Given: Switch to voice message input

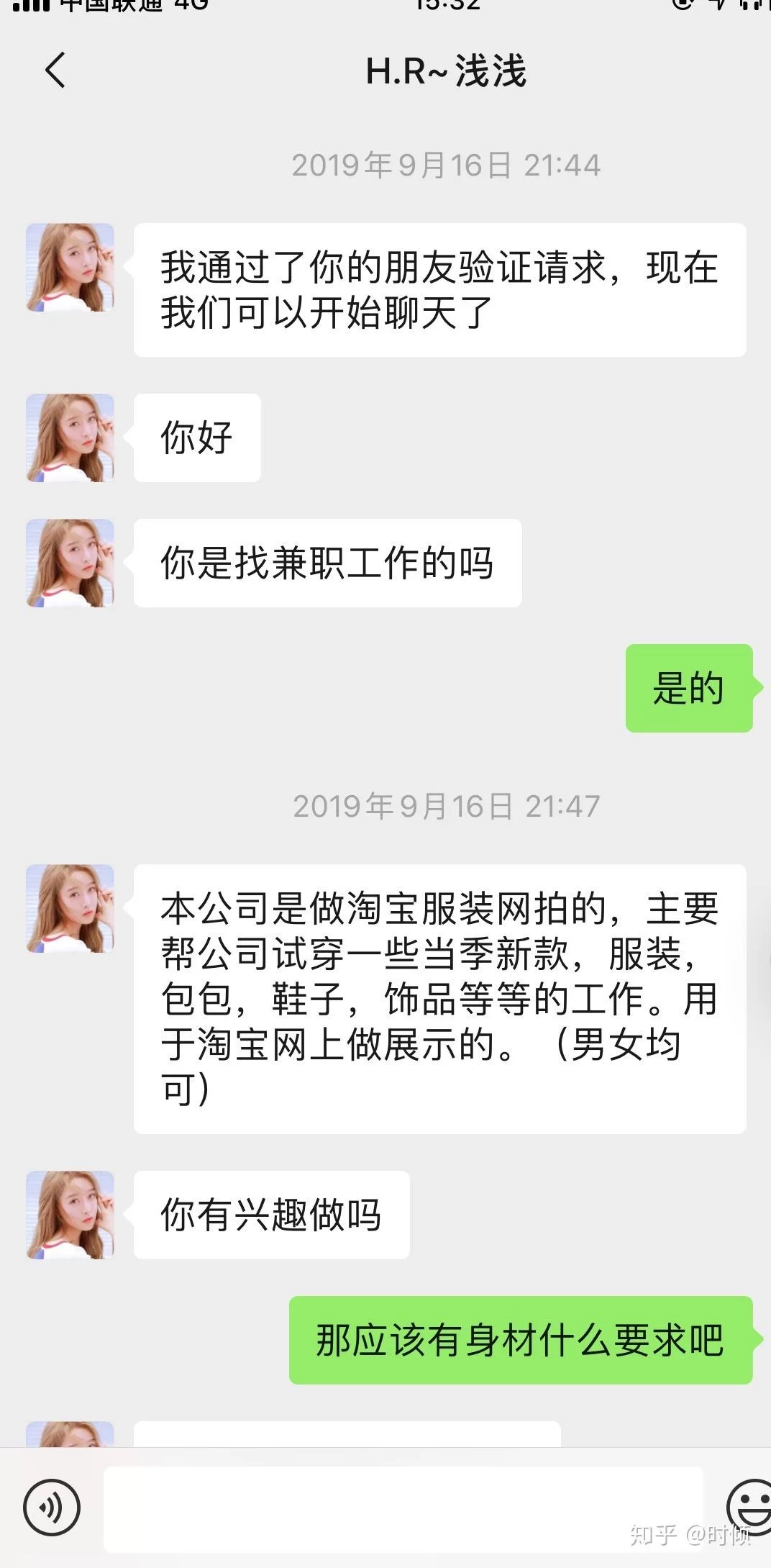Looking at the screenshot, I should 52,1507.
